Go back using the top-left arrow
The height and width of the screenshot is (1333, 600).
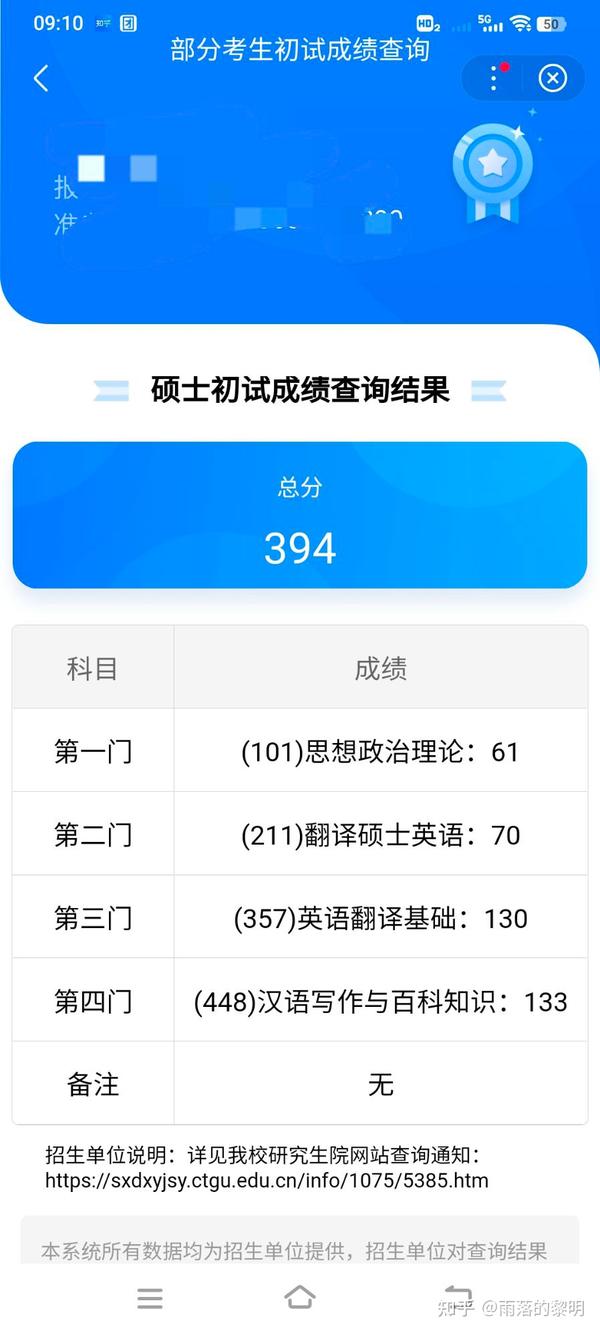pos(41,79)
